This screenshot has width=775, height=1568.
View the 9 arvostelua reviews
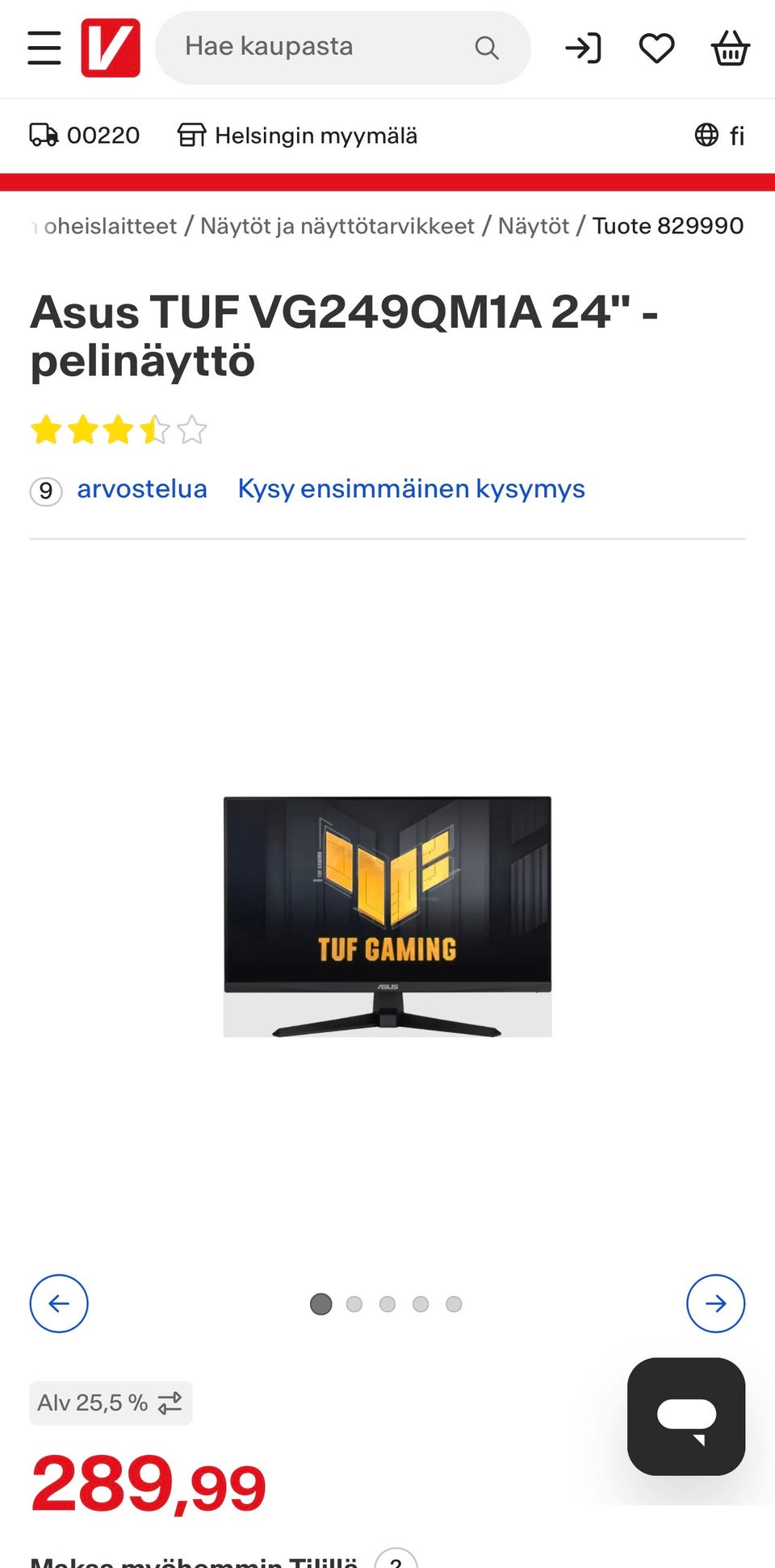tap(119, 489)
